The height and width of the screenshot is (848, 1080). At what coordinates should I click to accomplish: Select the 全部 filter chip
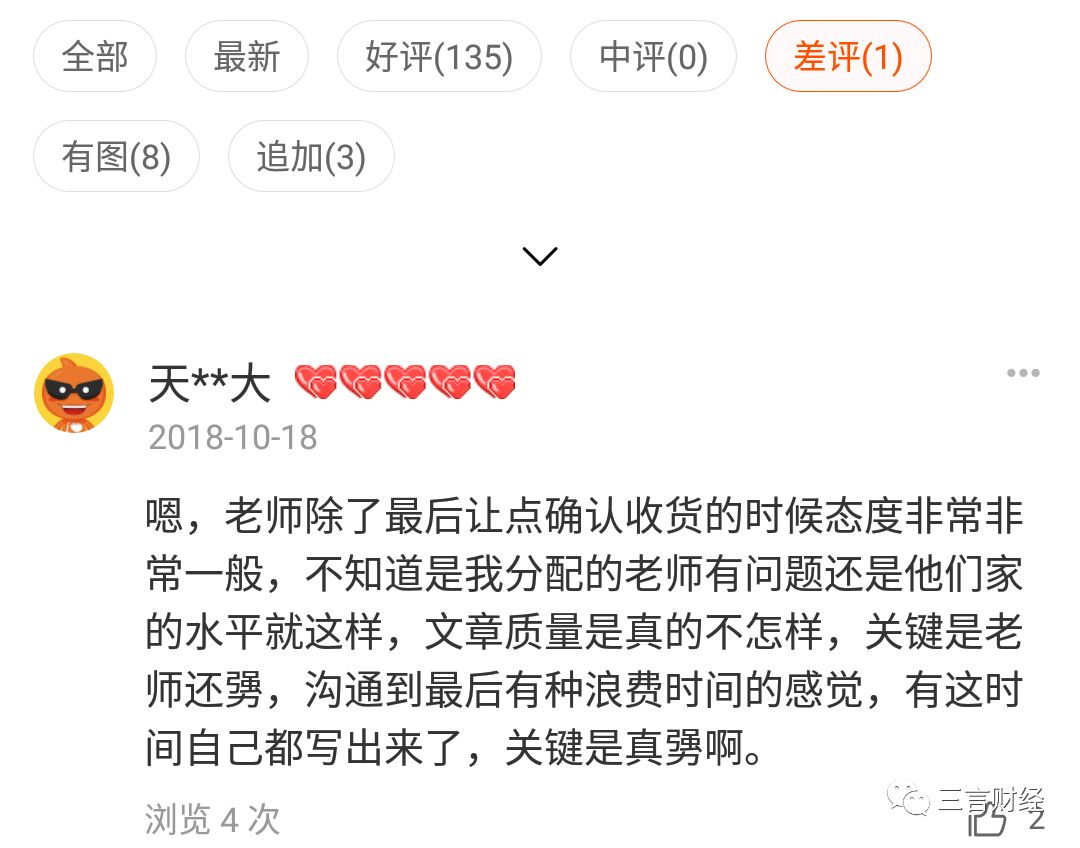[x=95, y=57]
